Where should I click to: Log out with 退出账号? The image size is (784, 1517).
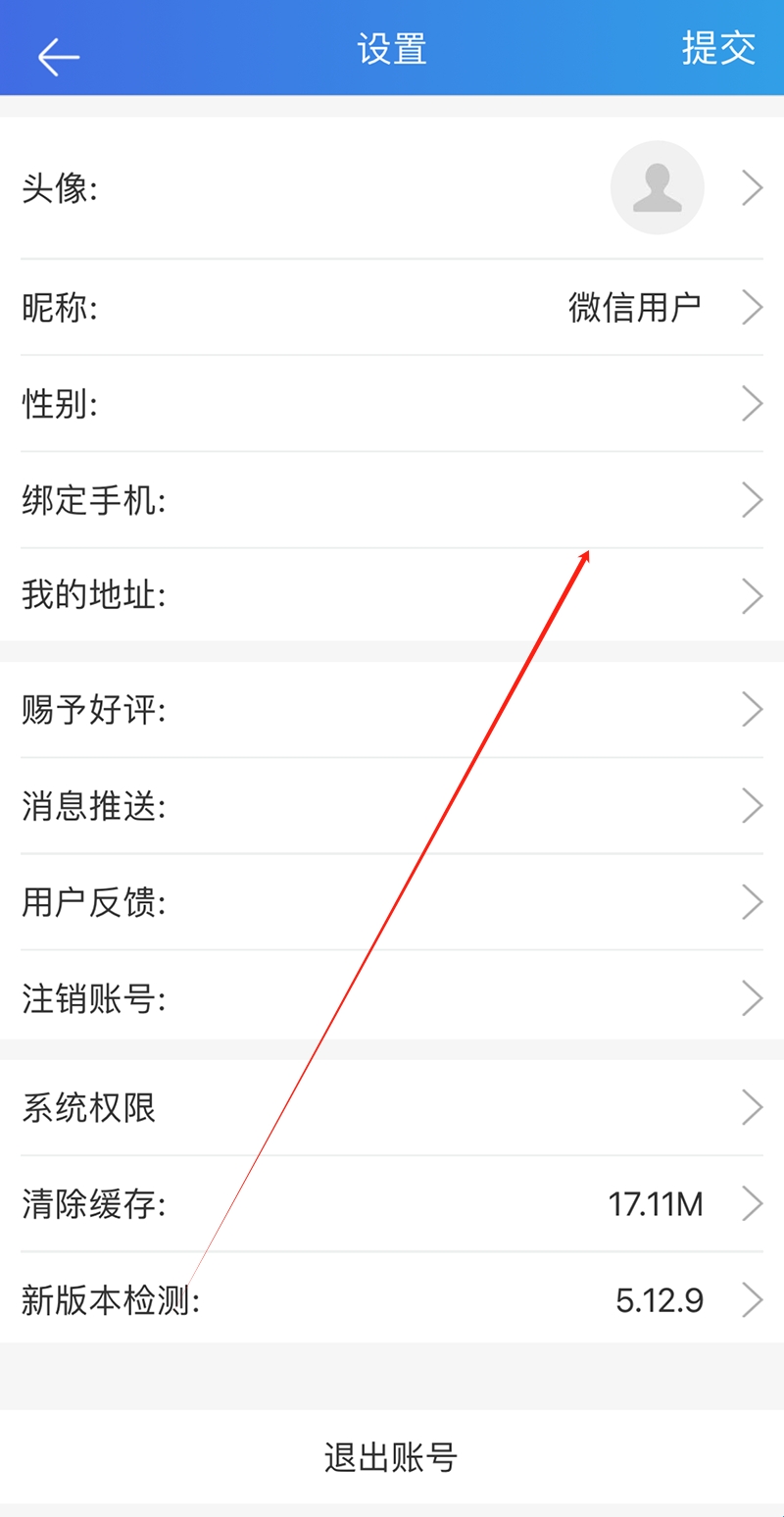[392, 1457]
